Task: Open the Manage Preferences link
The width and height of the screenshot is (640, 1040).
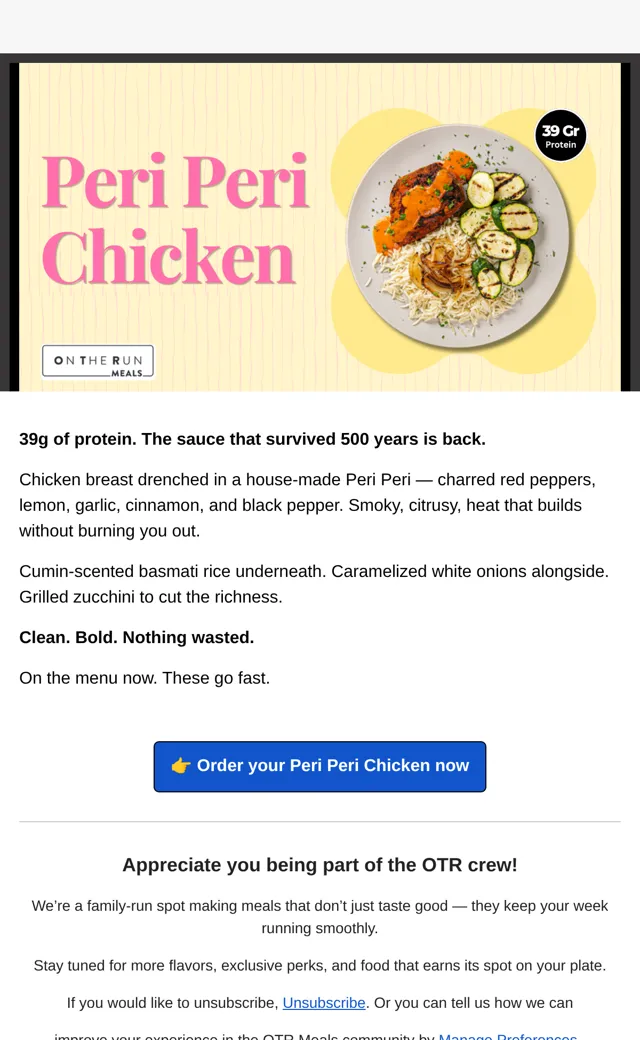Action: click(507, 1035)
